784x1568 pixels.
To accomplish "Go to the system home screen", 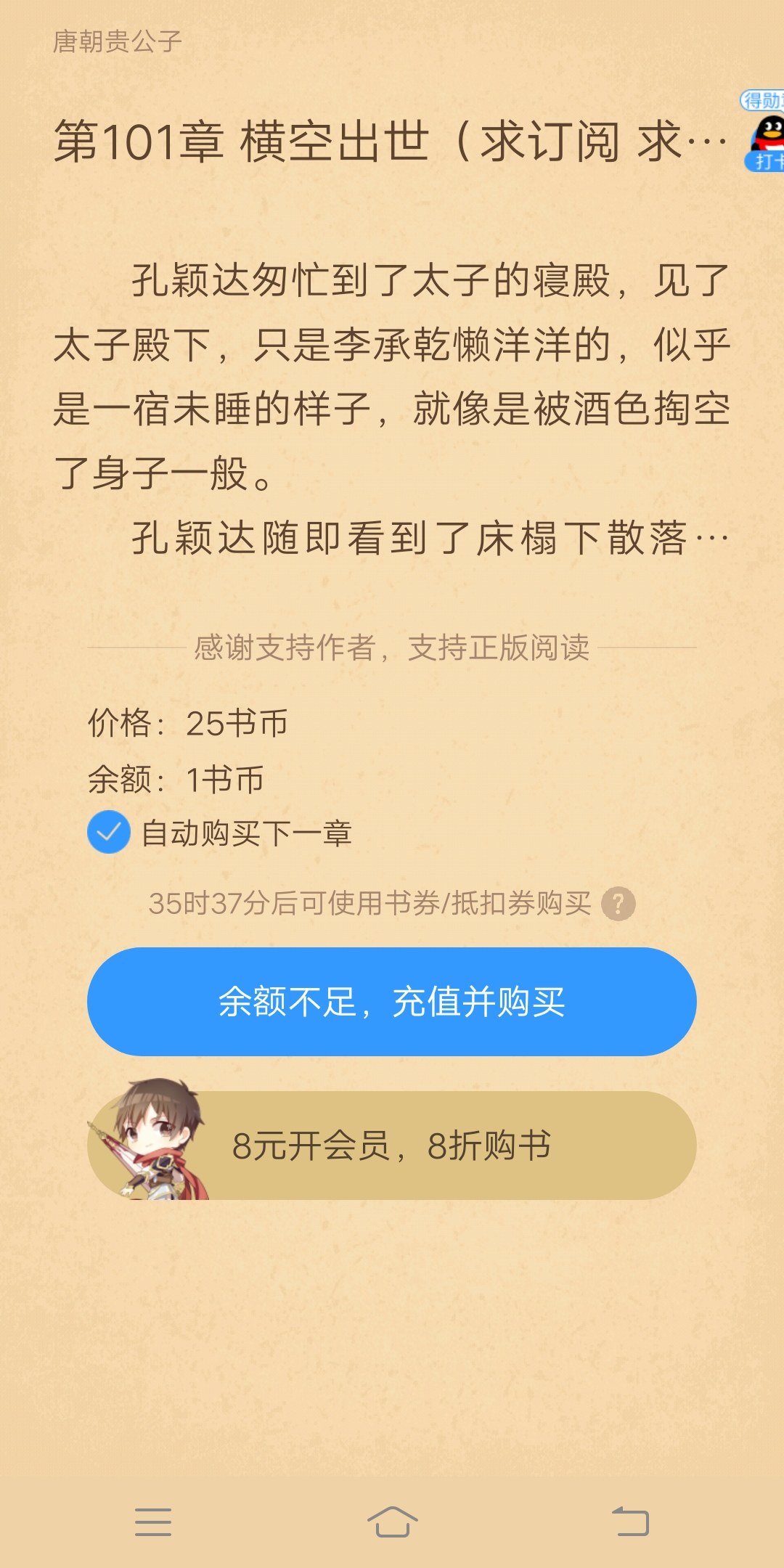I will [x=392, y=1521].
